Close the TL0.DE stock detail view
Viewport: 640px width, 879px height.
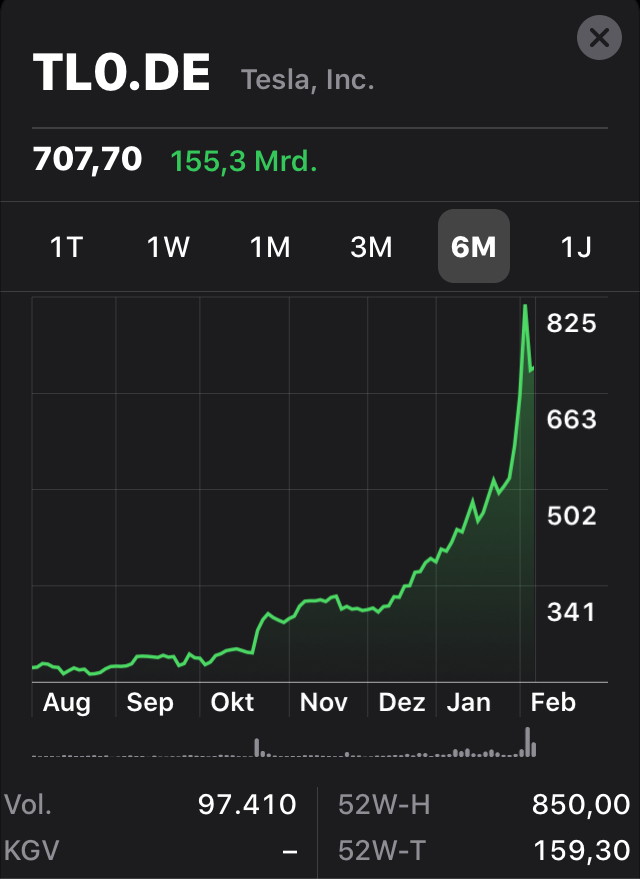599,39
